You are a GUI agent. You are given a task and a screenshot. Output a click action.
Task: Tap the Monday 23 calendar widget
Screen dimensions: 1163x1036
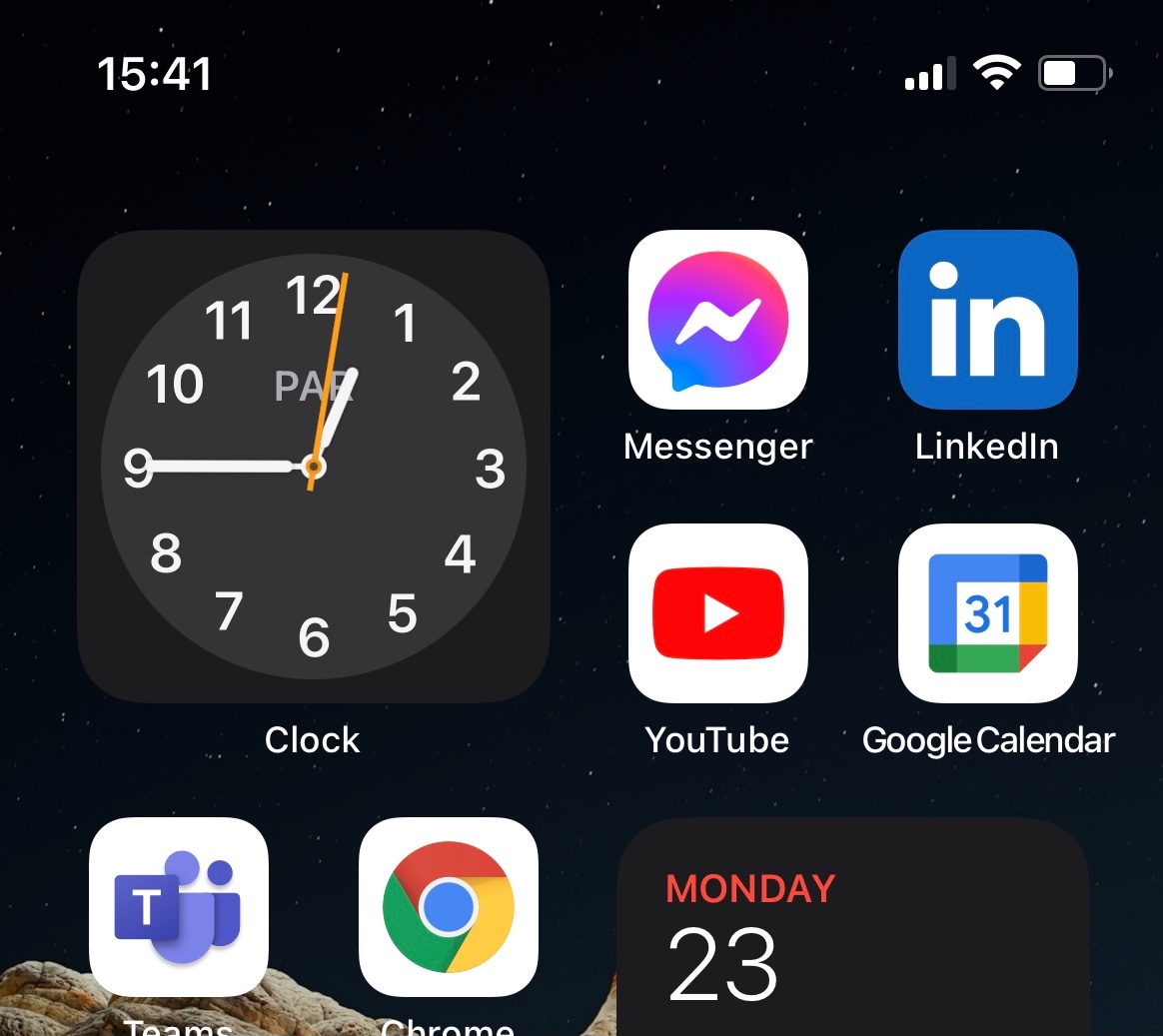pyautogui.click(x=853, y=927)
